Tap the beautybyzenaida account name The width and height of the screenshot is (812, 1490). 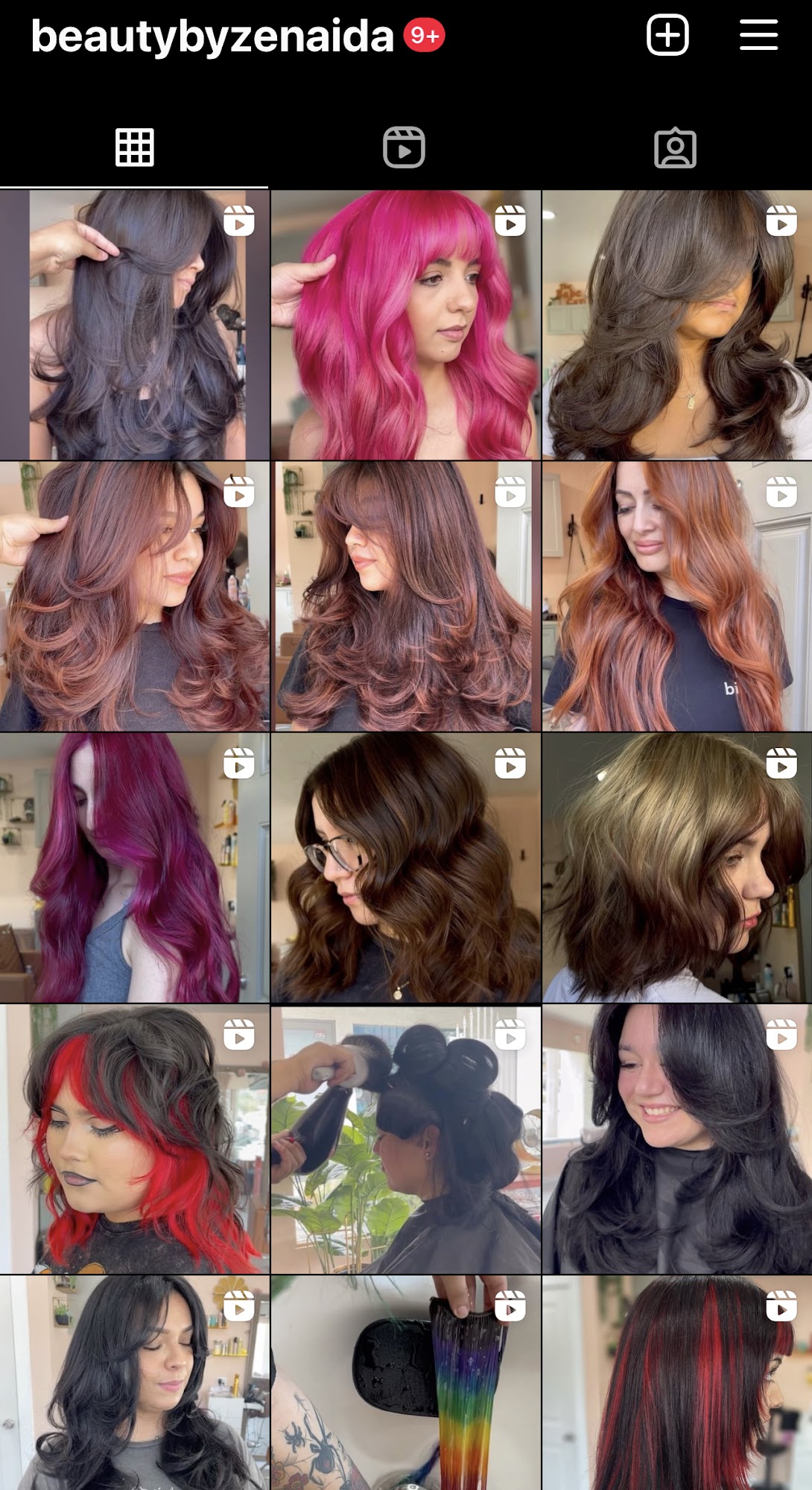[212, 36]
